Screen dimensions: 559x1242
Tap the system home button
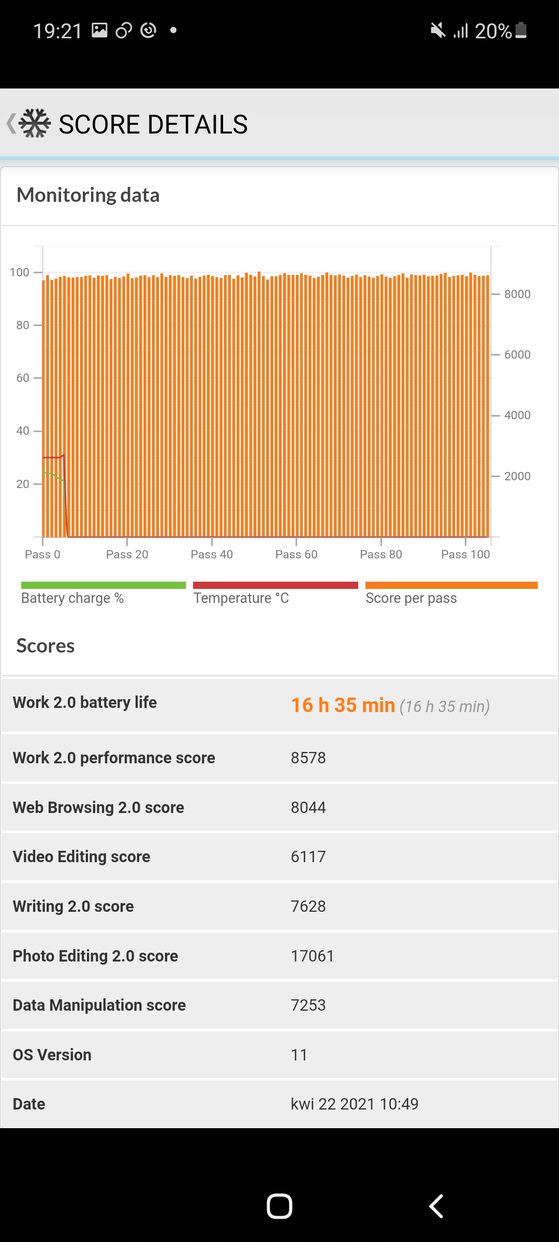click(279, 1206)
